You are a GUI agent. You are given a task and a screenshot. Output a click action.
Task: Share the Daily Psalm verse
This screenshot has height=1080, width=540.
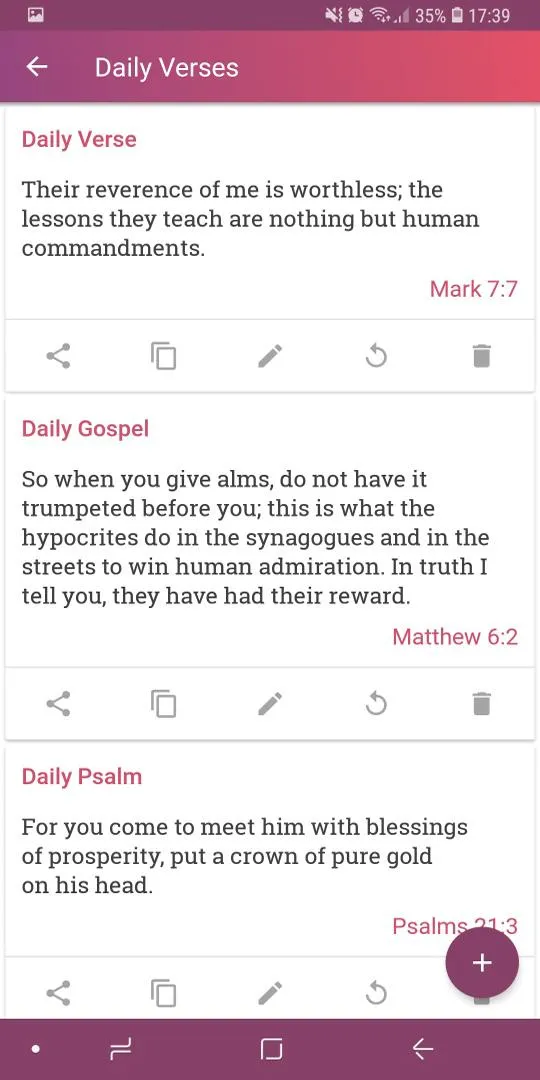tap(58, 993)
